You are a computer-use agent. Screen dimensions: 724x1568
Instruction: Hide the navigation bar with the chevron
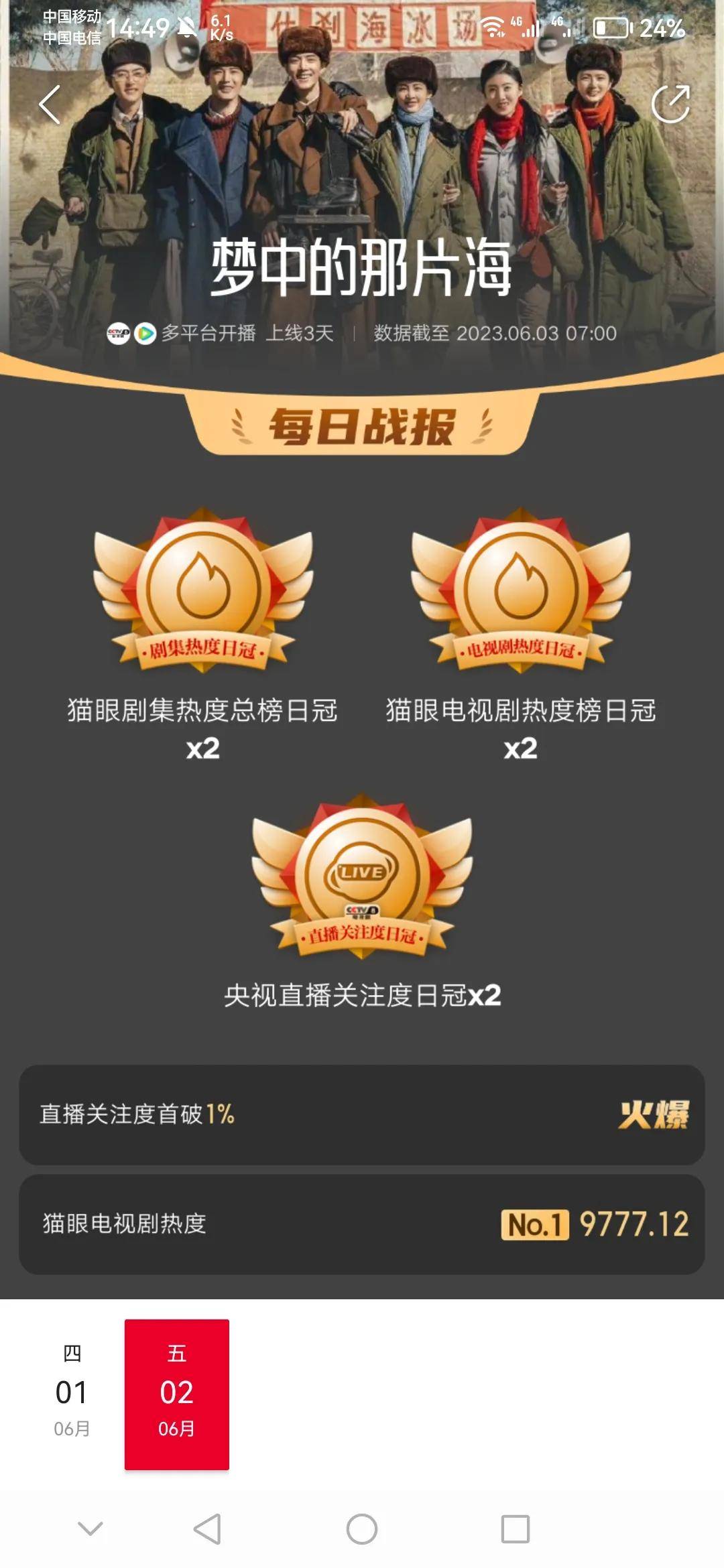[90, 1528]
